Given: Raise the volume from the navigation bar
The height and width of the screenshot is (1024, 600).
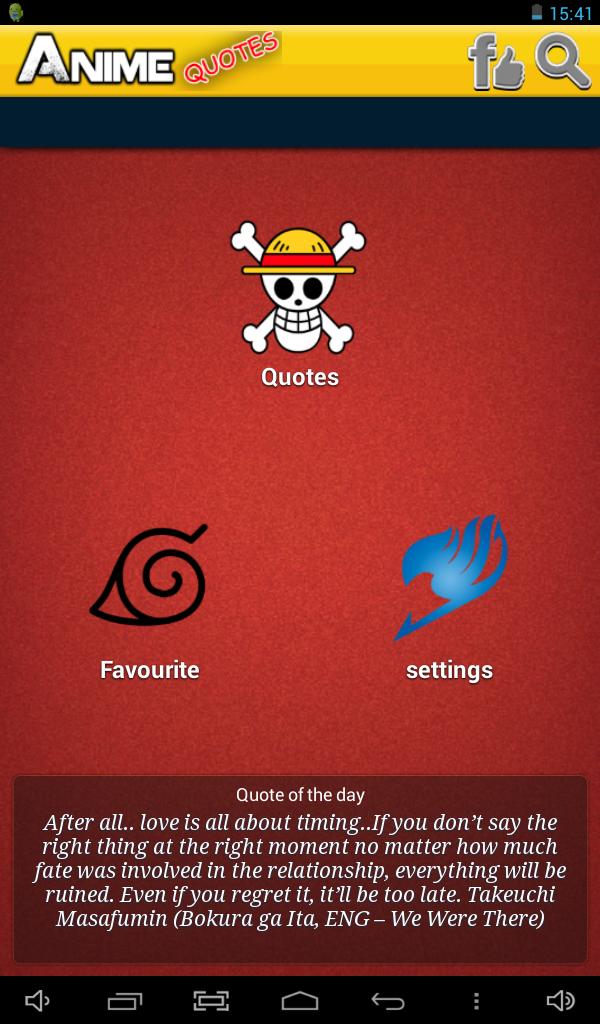Looking at the screenshot, I should click(x=561, y=1000).
